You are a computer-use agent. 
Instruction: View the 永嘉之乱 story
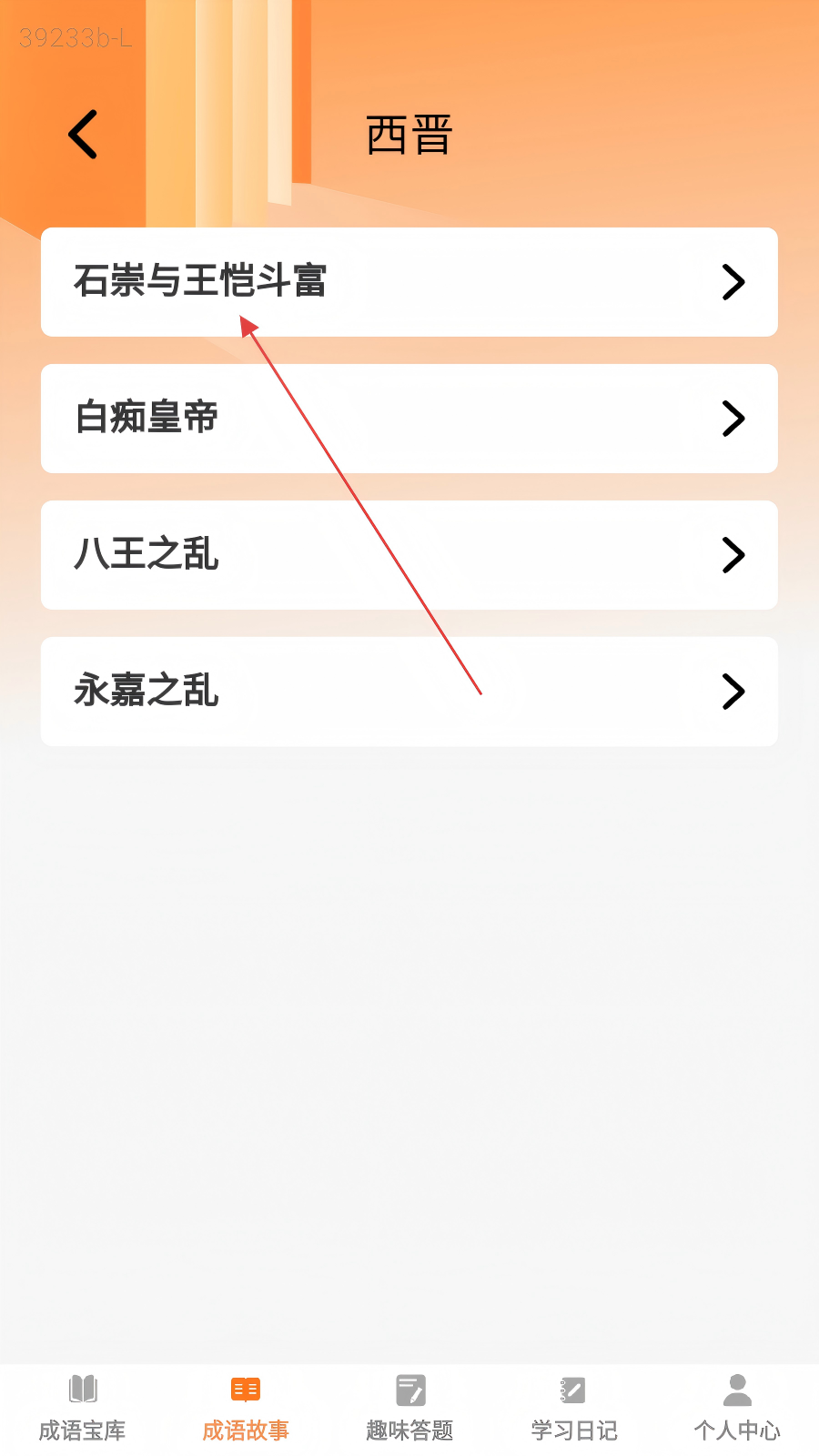tap(409, 692)
